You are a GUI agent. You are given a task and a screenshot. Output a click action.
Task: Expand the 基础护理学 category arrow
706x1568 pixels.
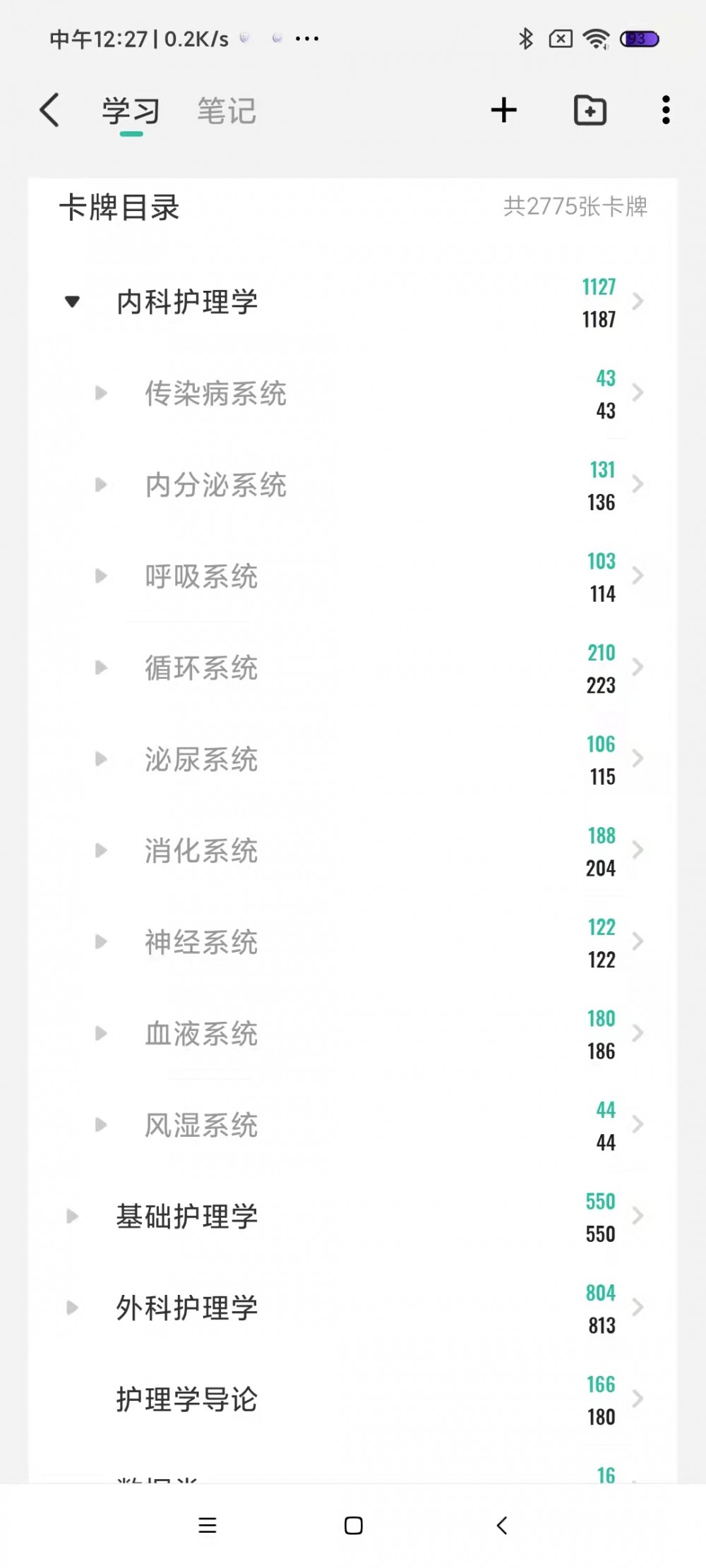[x=72, y=1217]
